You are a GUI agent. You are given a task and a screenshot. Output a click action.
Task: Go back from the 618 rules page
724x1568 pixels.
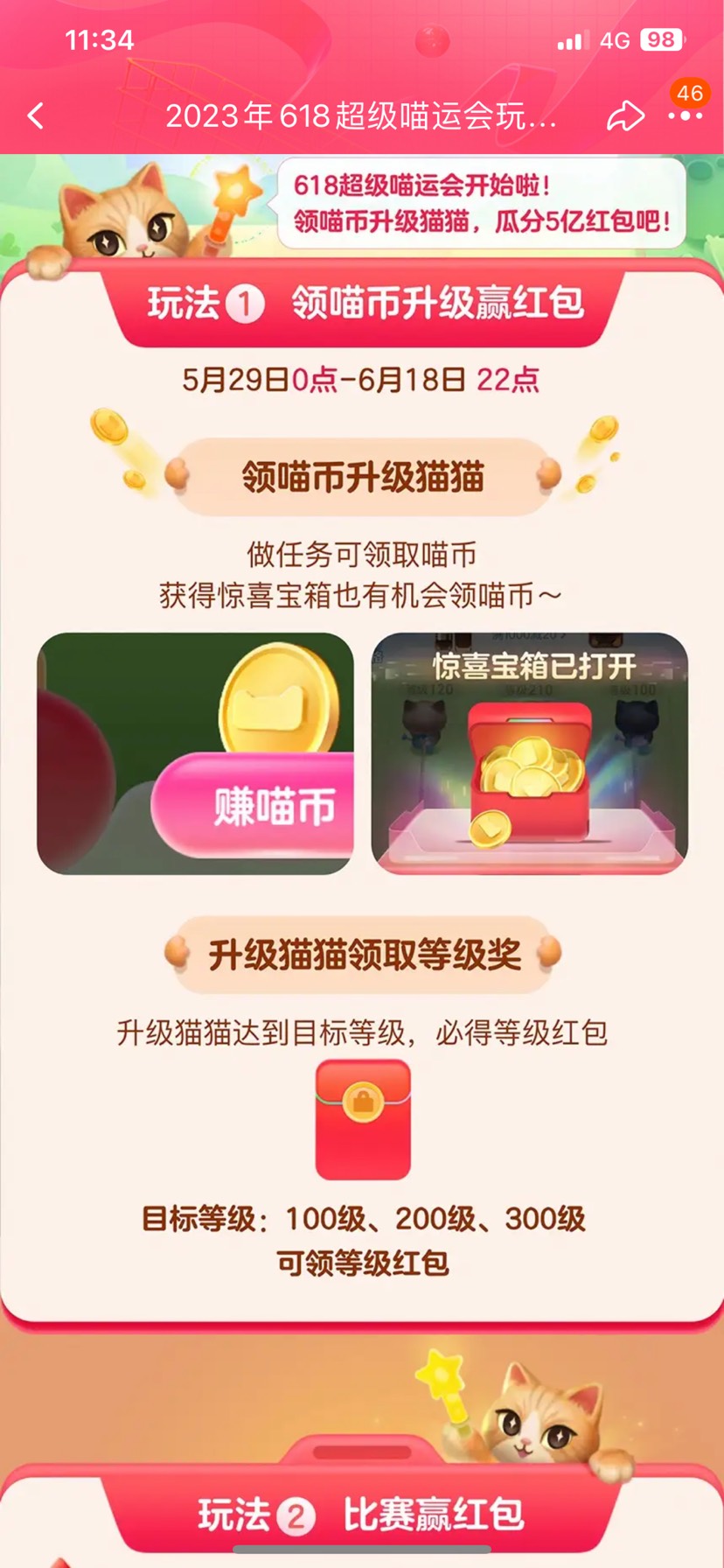click(x=36, y=115)
